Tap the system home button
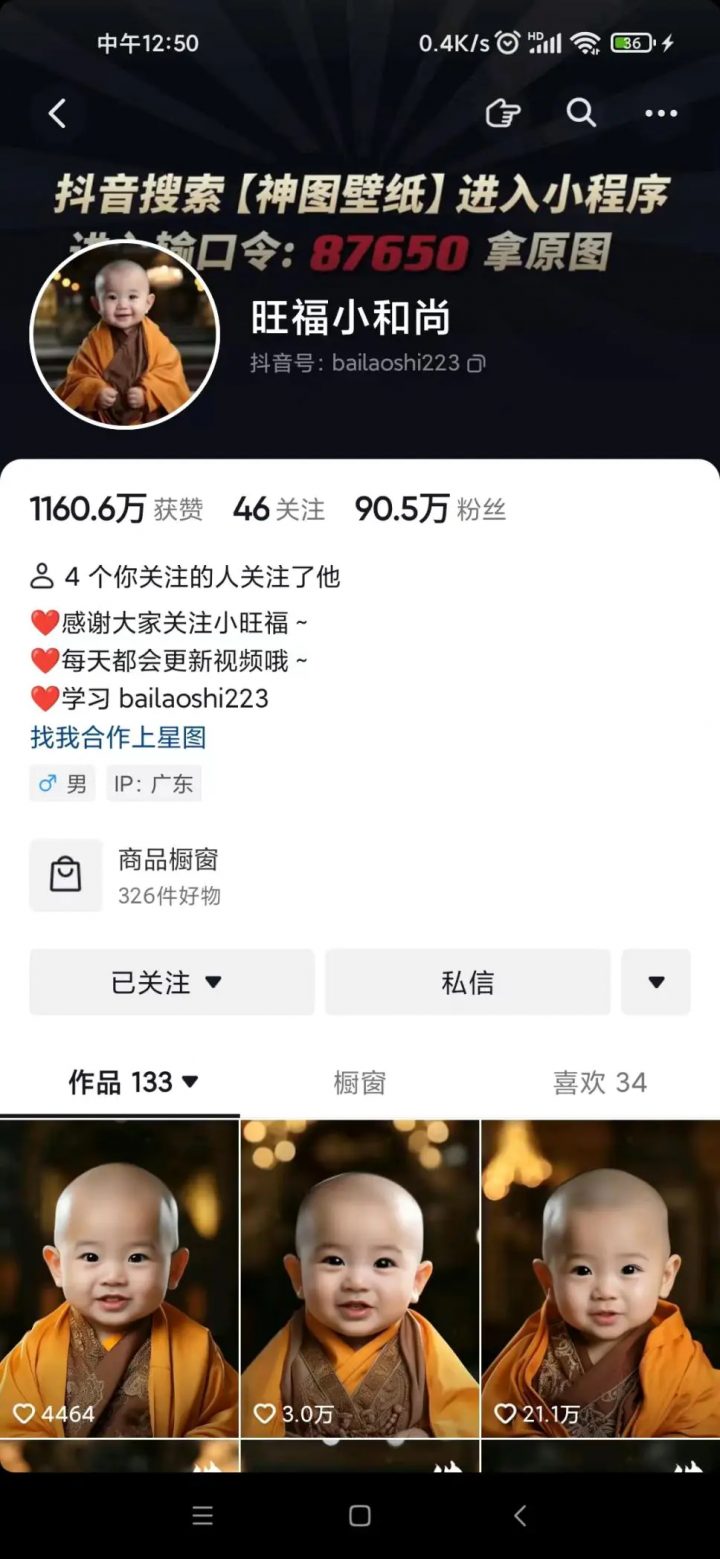This screenshot has width=720, height=1559. pos(360,1516)
